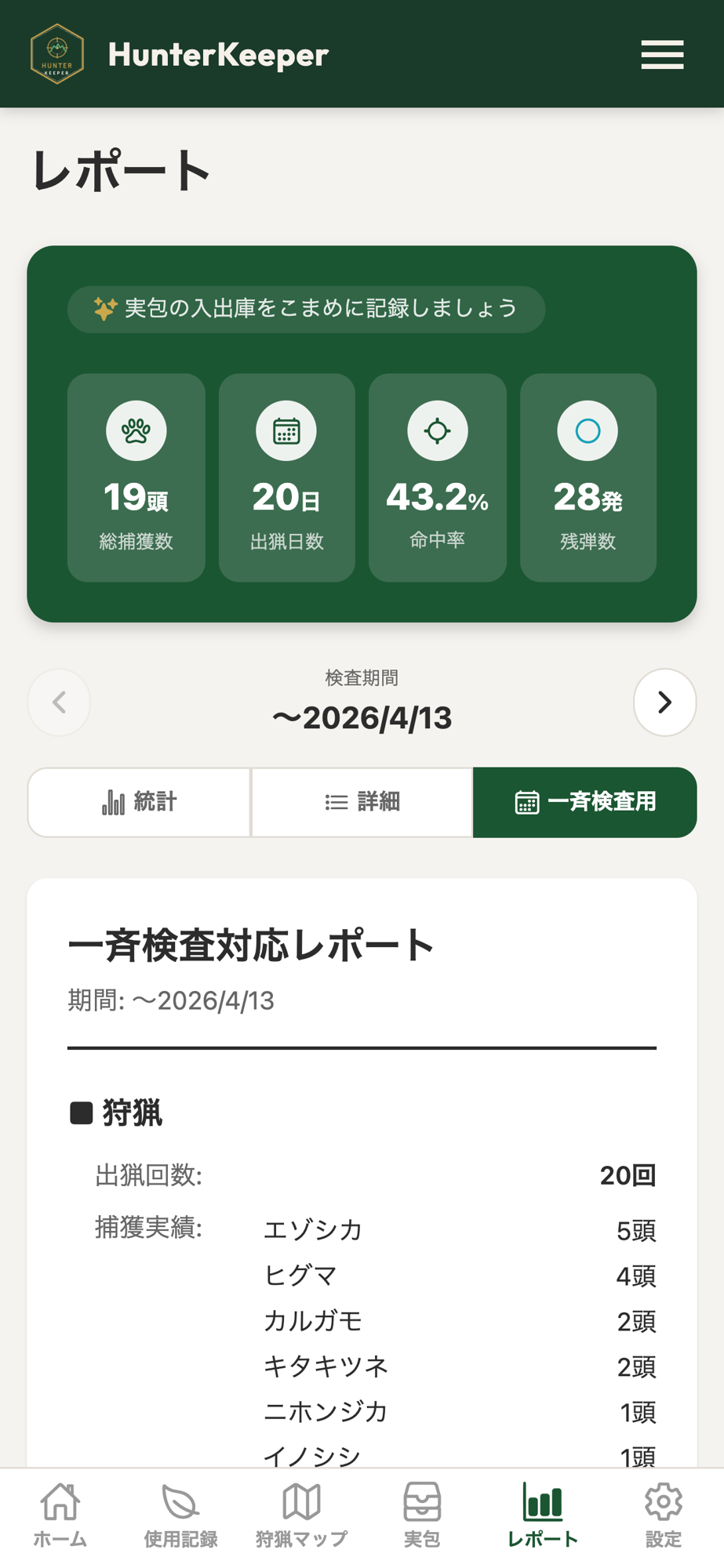Open the ホーム tab
724x1568 pixels.
60,1515
